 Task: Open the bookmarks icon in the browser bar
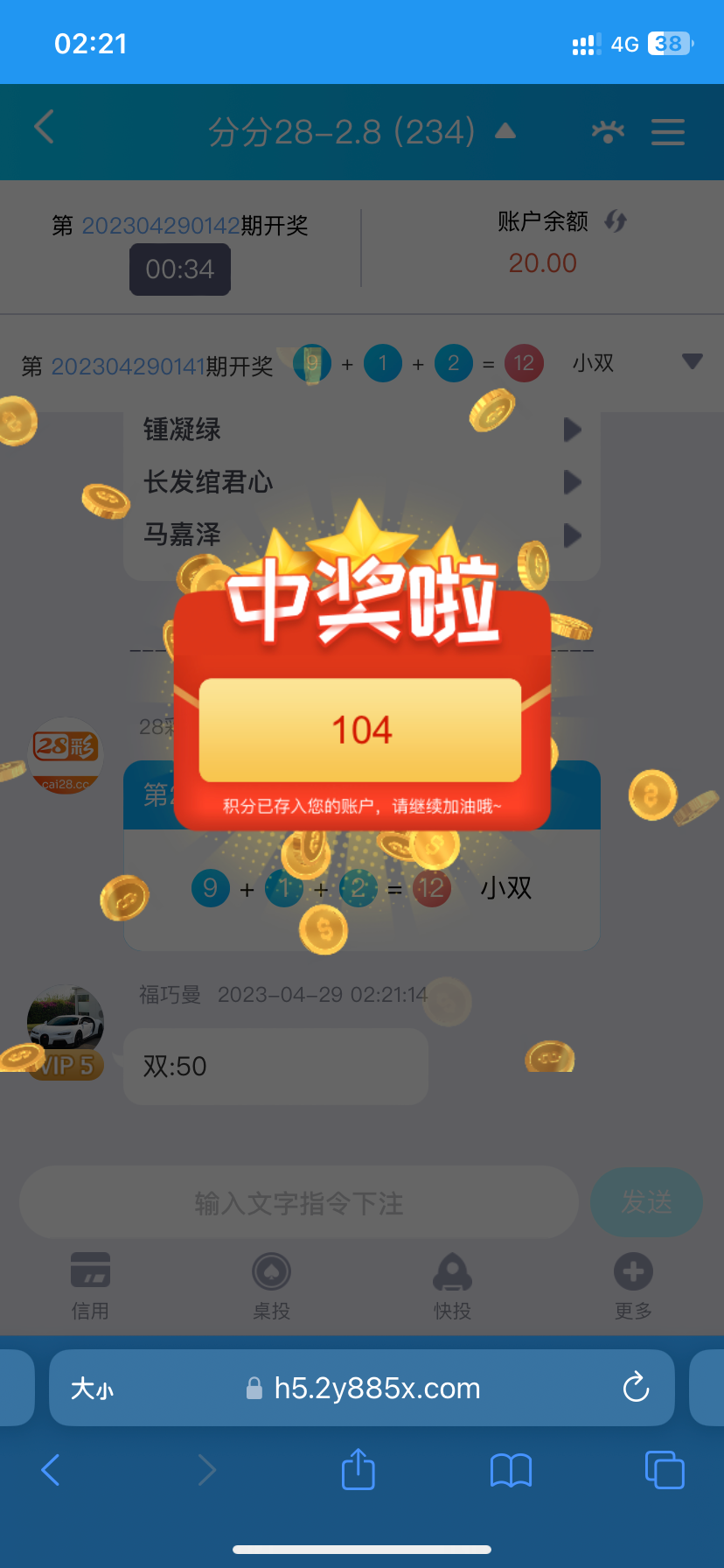(x=511, y=1470)
